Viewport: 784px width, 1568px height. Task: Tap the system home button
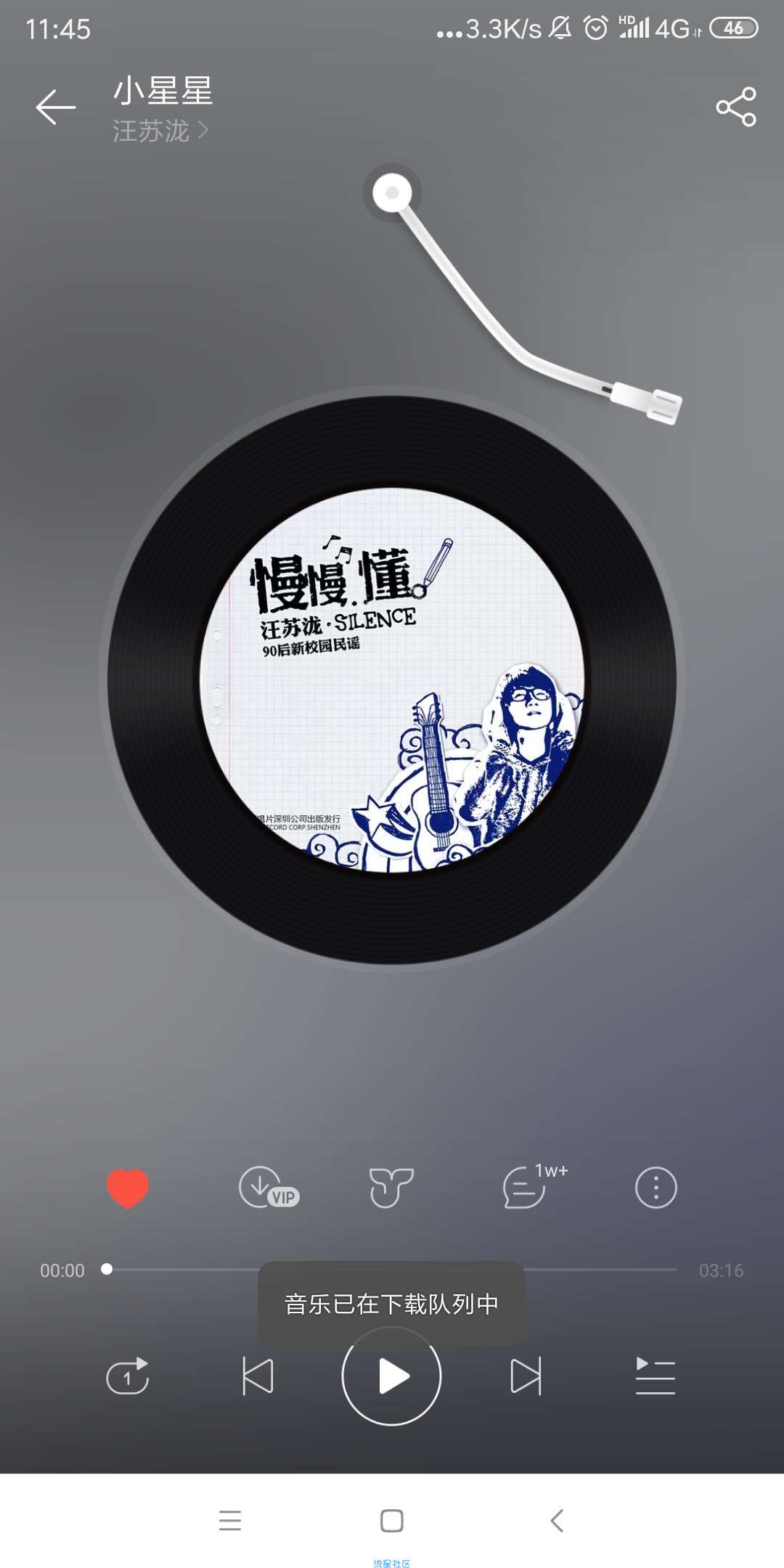[392, 1520]
